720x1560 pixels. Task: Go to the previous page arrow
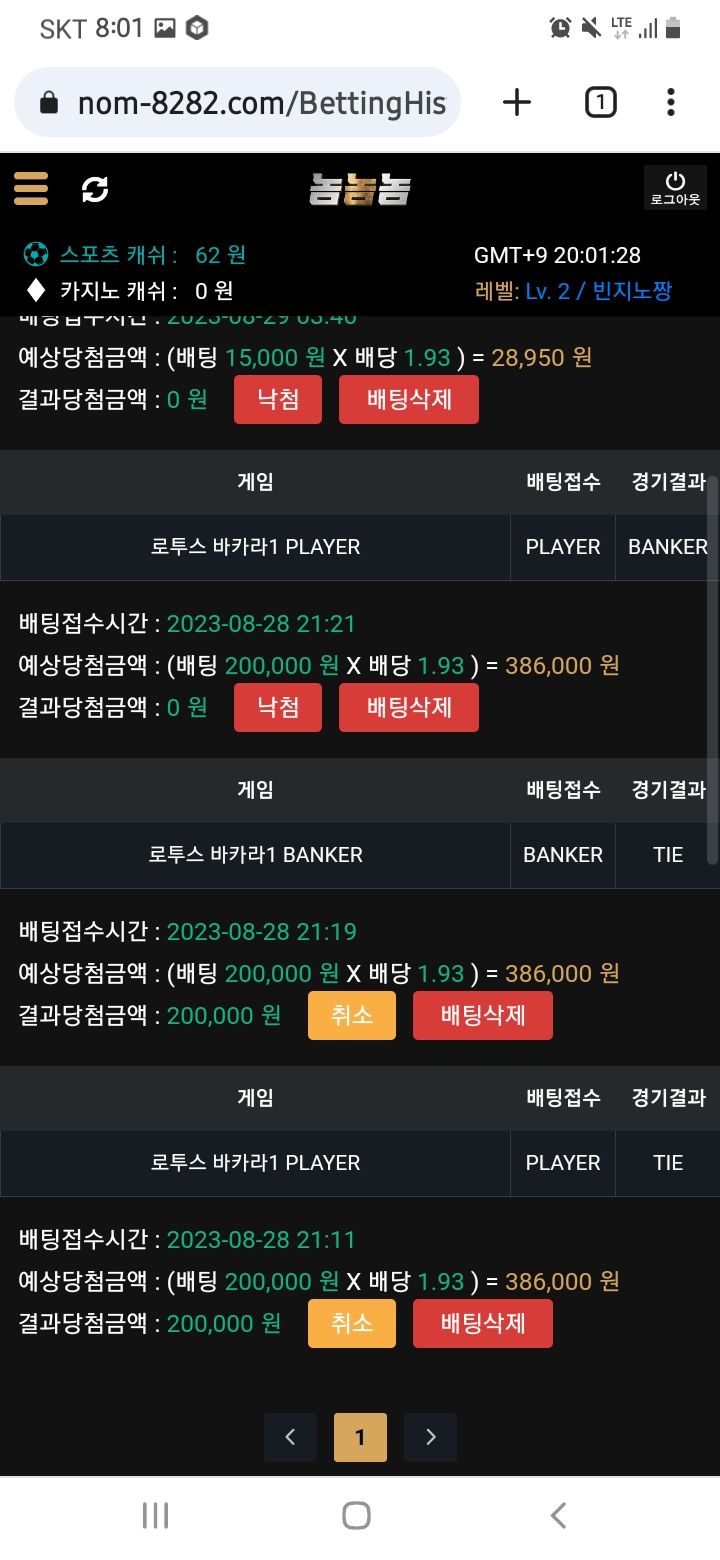(290, 1437)
